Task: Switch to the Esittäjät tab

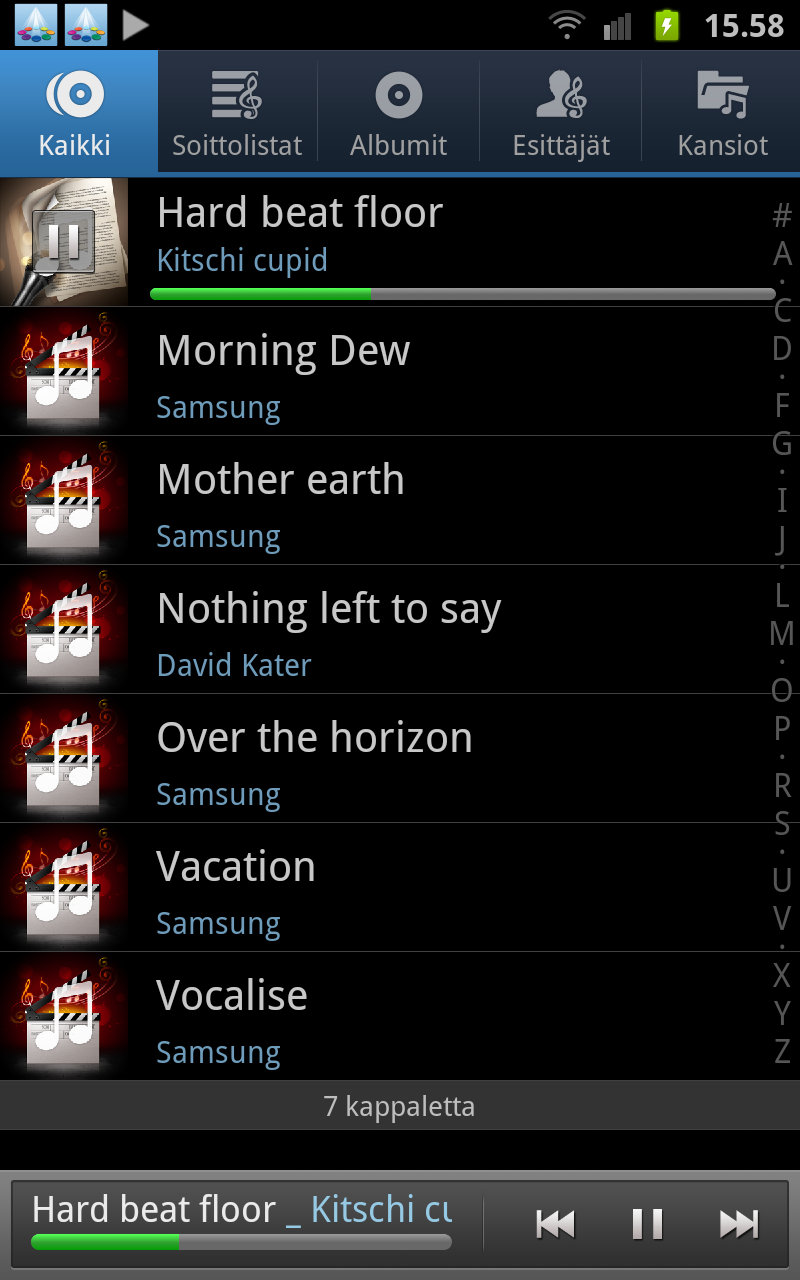Action: pyautogui.click(x=560, y=112)
